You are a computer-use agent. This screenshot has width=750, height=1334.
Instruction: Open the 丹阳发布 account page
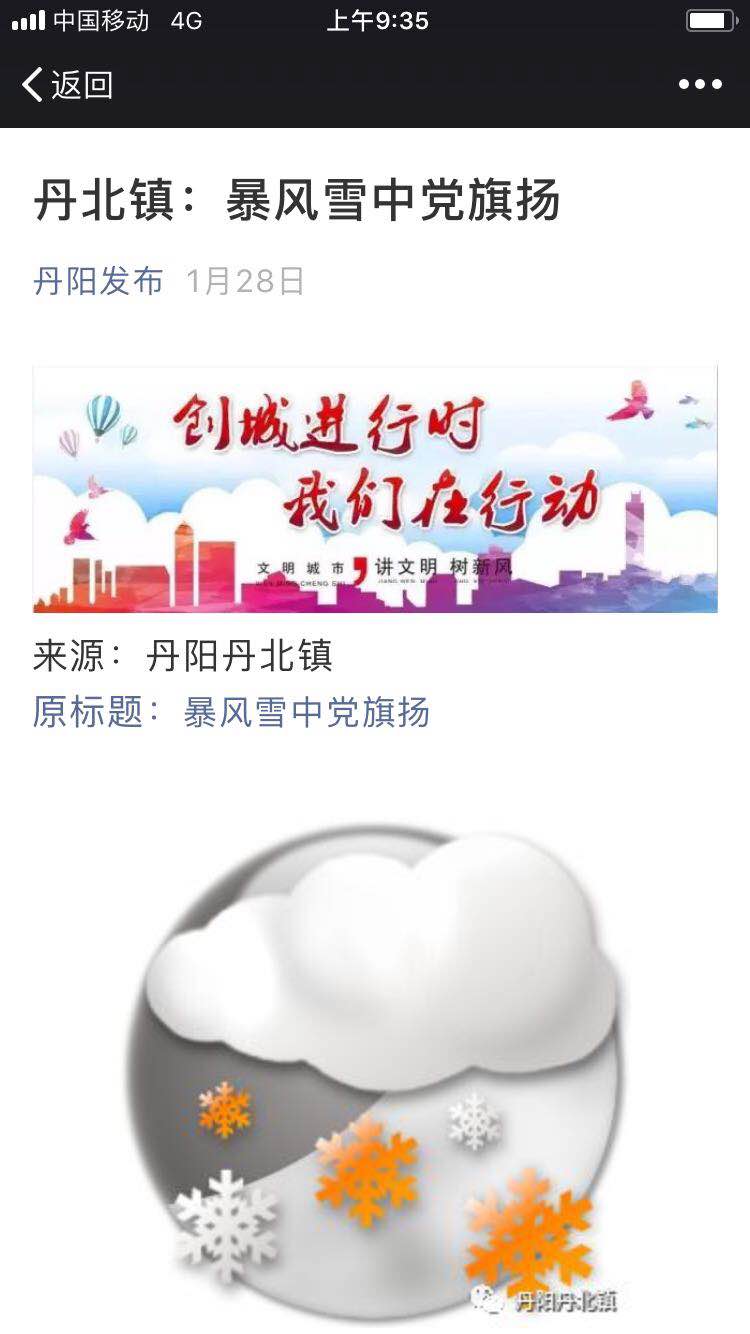point(98,281)
